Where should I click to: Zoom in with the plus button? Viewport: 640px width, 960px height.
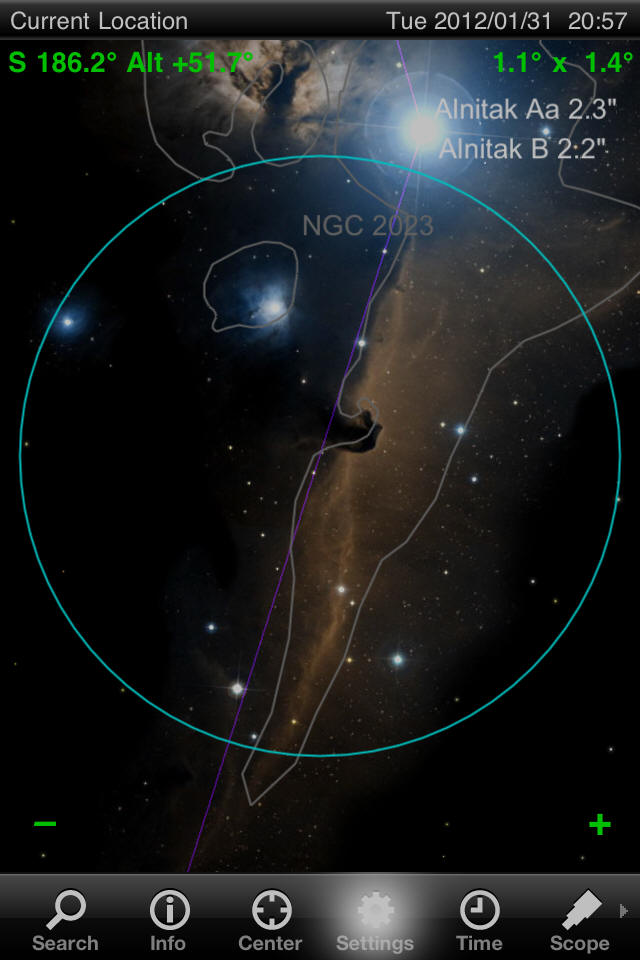599,825
